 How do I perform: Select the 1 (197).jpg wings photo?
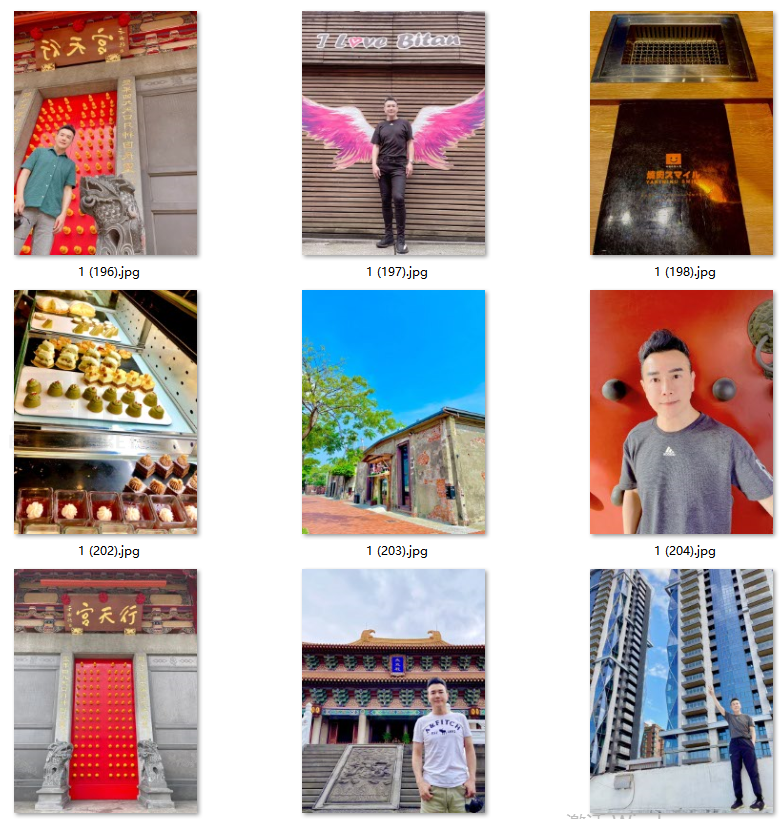(x=393, y=133)
